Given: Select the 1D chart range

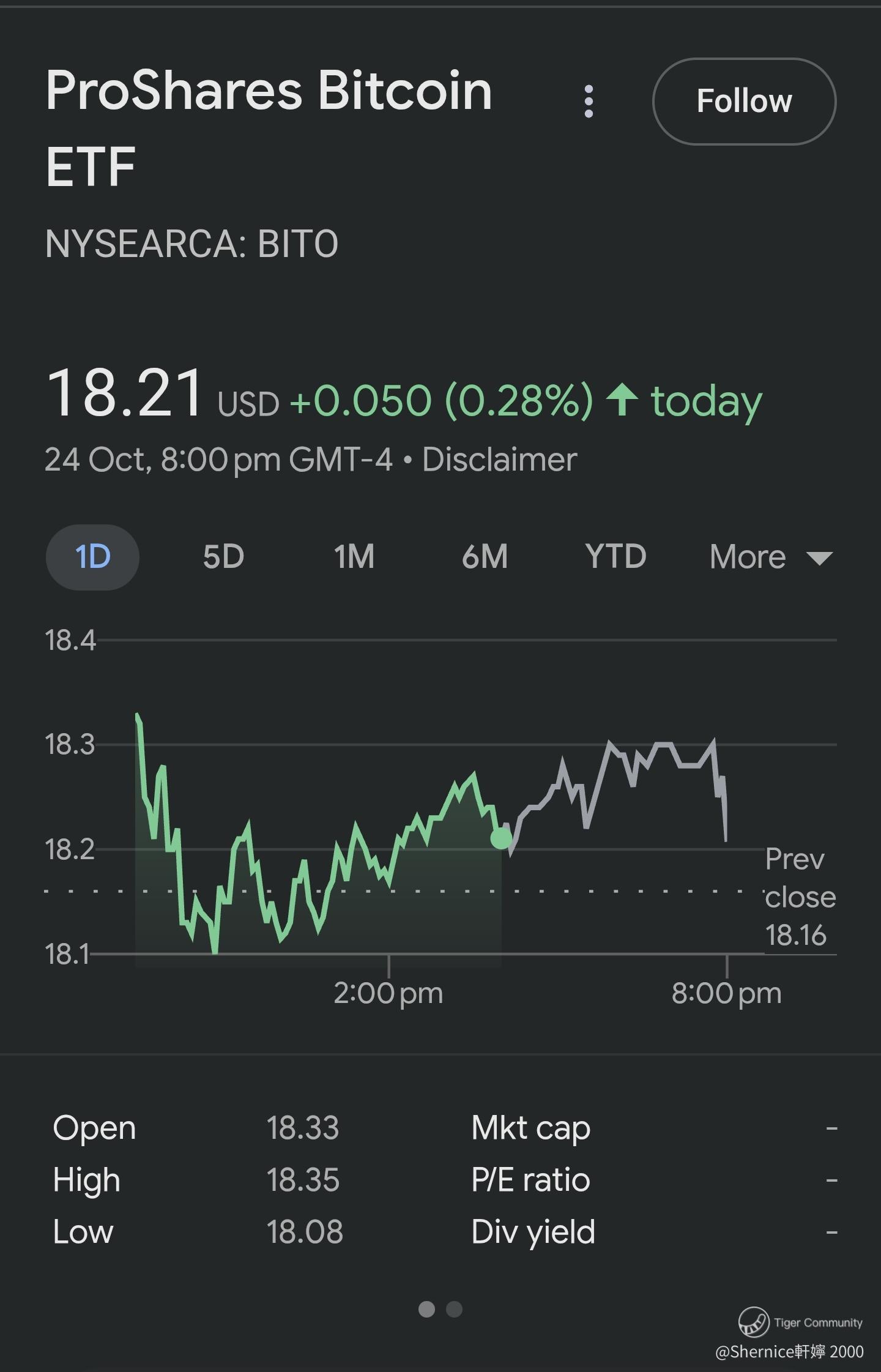Looking at the screenshot, I should 92,557.
